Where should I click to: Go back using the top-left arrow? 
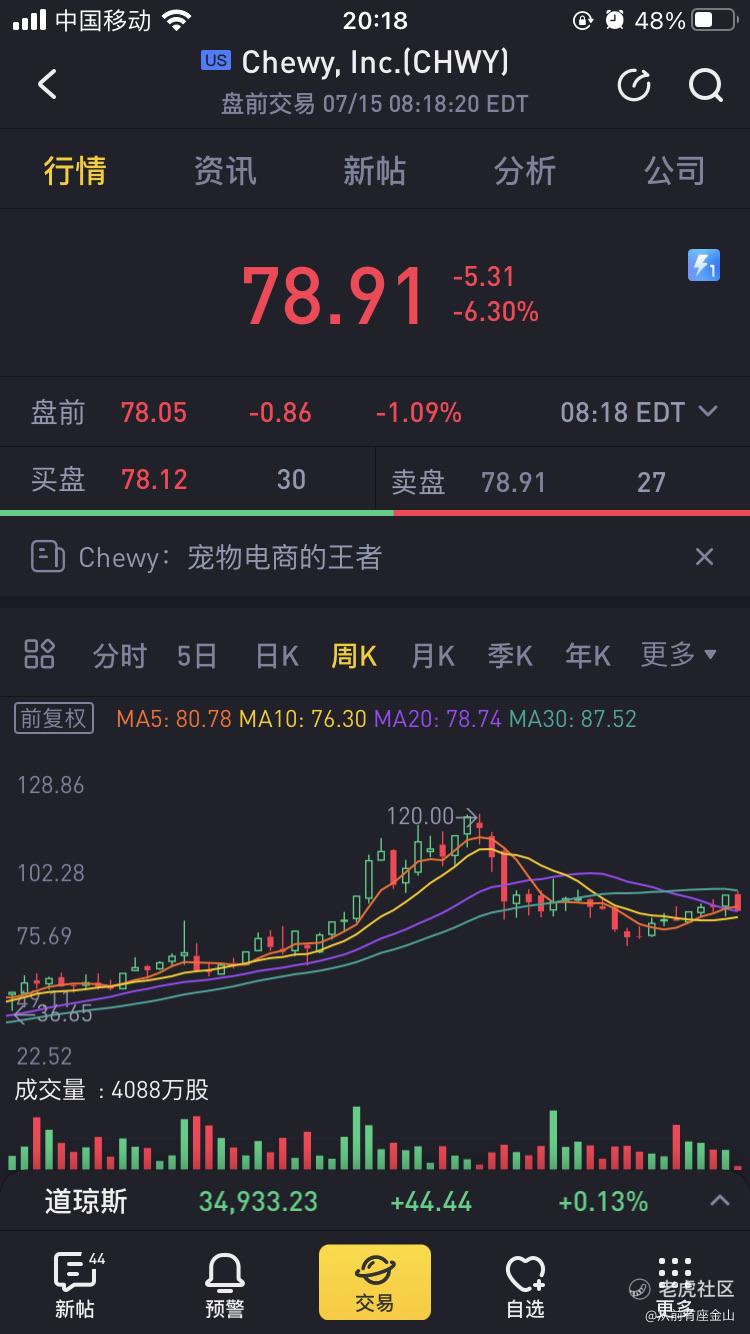coord(47,85)
